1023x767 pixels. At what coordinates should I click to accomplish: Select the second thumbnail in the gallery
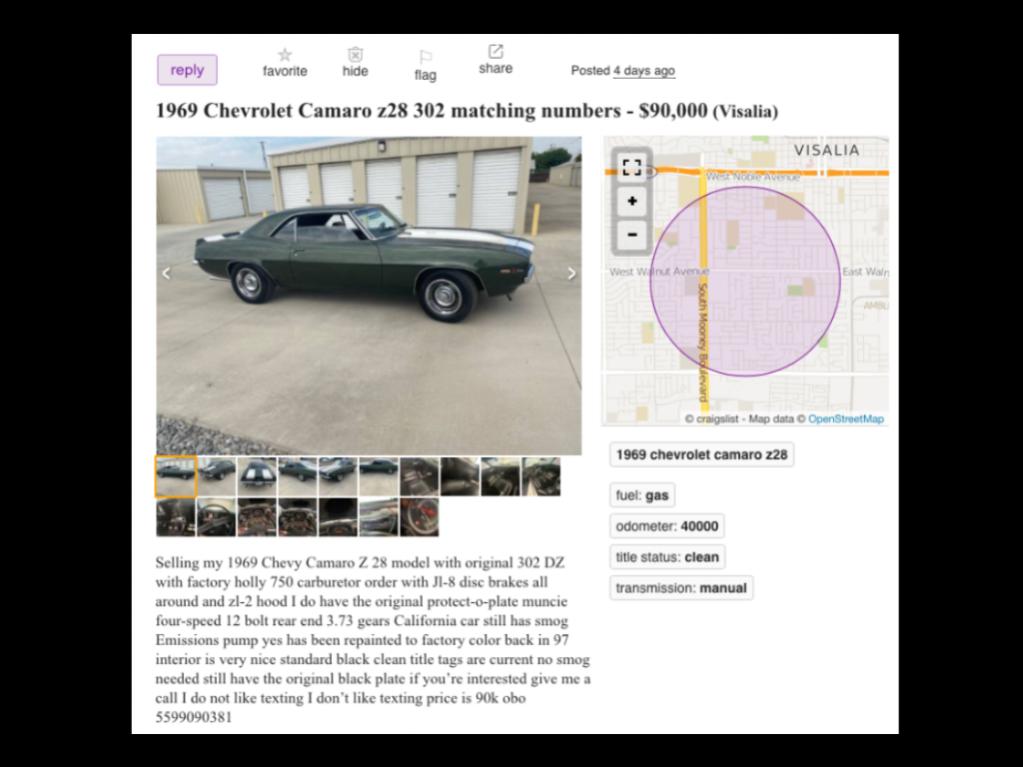(217, 477)
